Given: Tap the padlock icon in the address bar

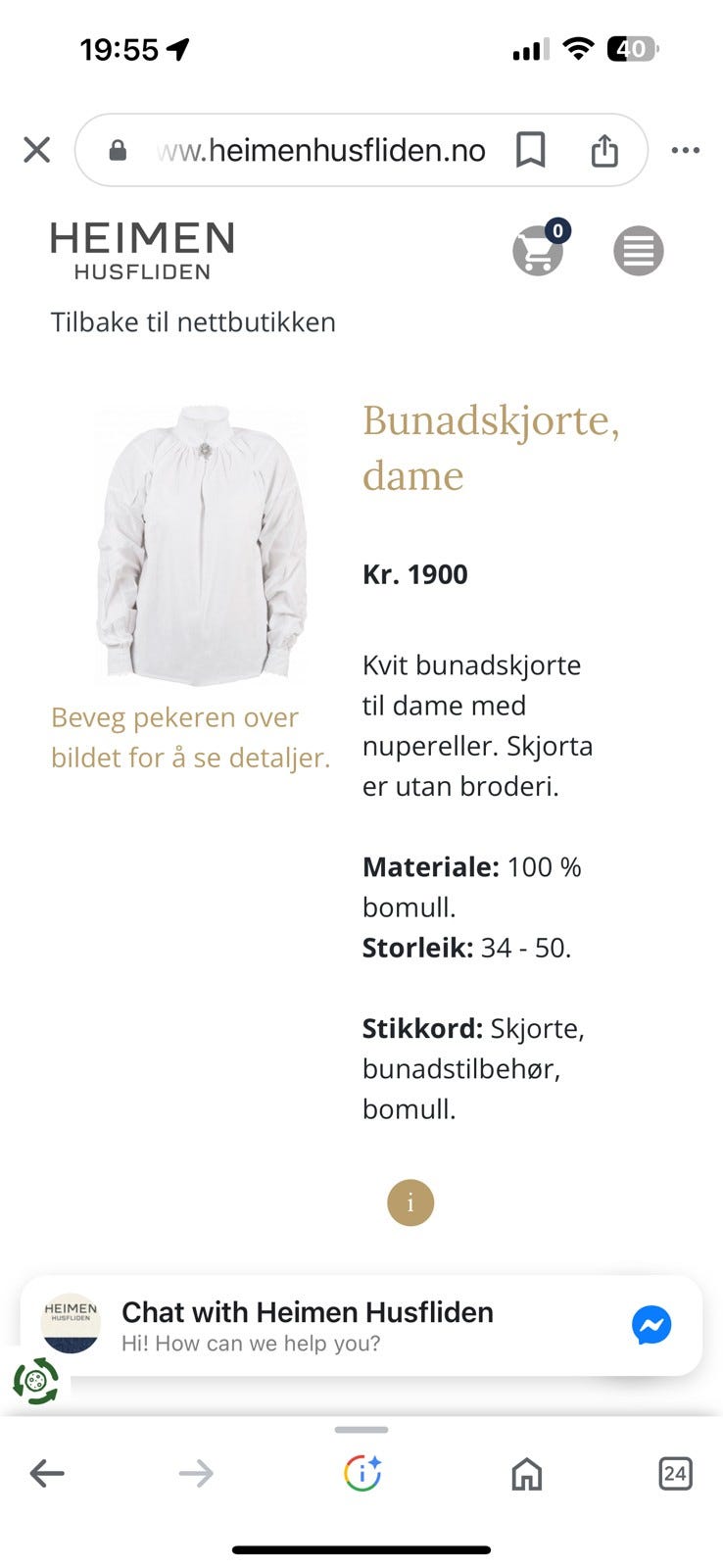Looking at the screenshot, I should point(117,150).
